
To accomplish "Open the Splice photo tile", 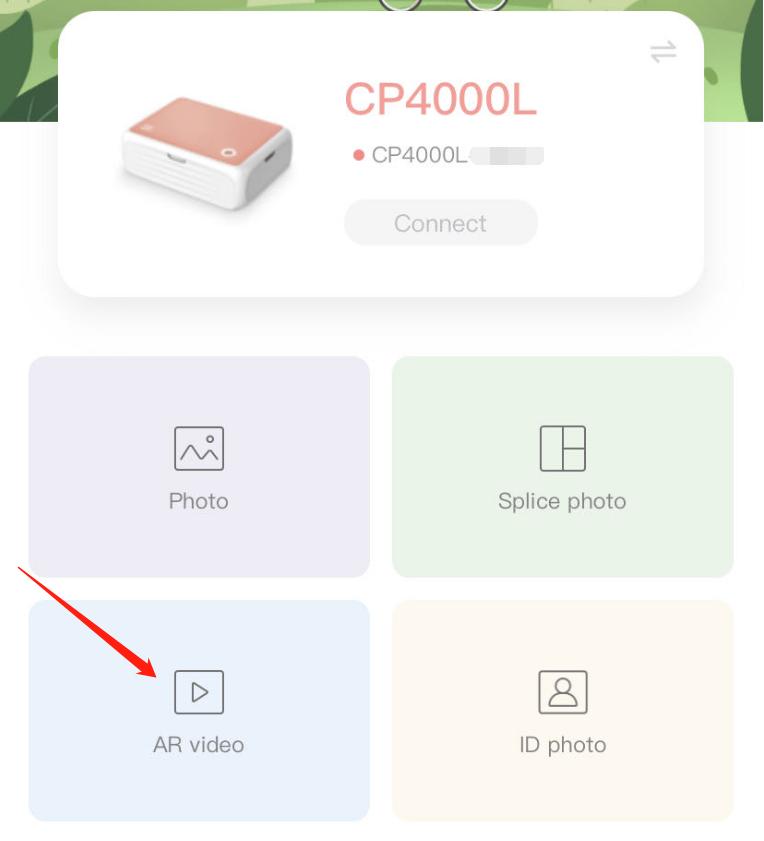I will tap(562, 467).
